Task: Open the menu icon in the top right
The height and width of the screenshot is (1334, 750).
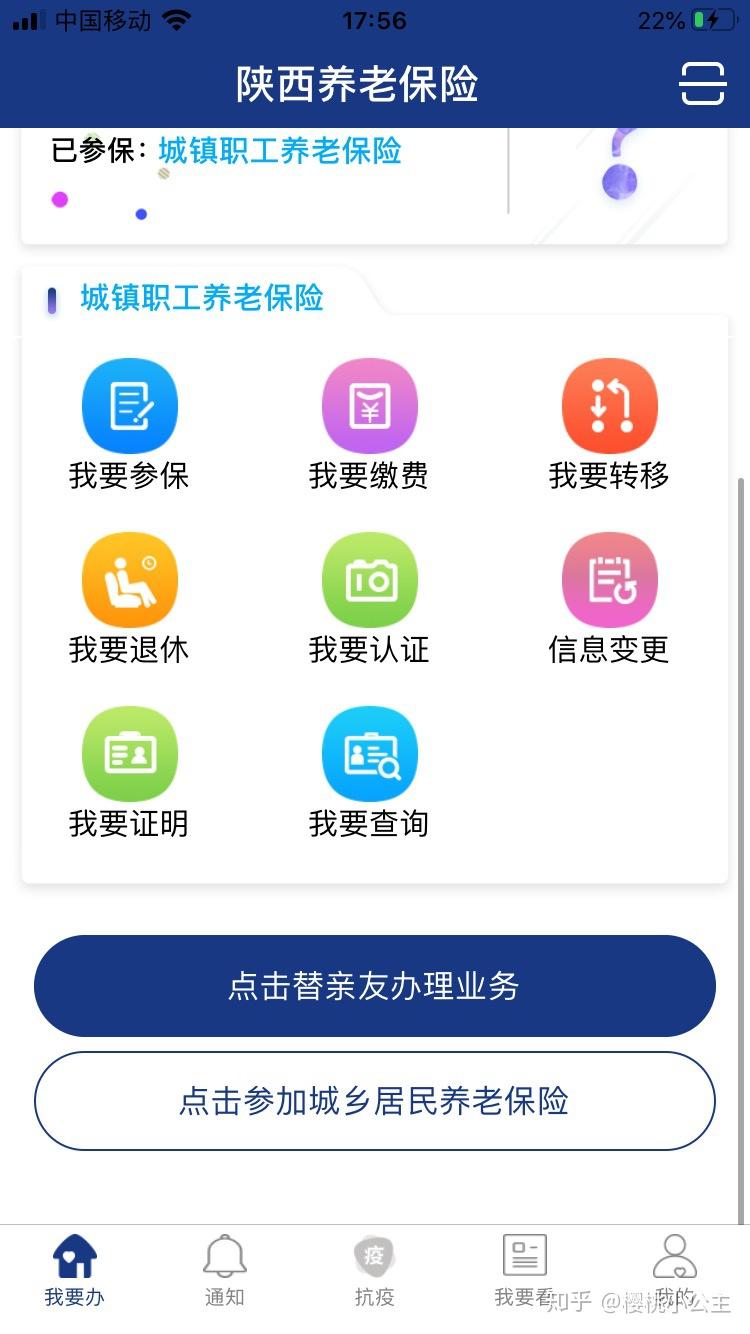Action: [x=703, y=85]
